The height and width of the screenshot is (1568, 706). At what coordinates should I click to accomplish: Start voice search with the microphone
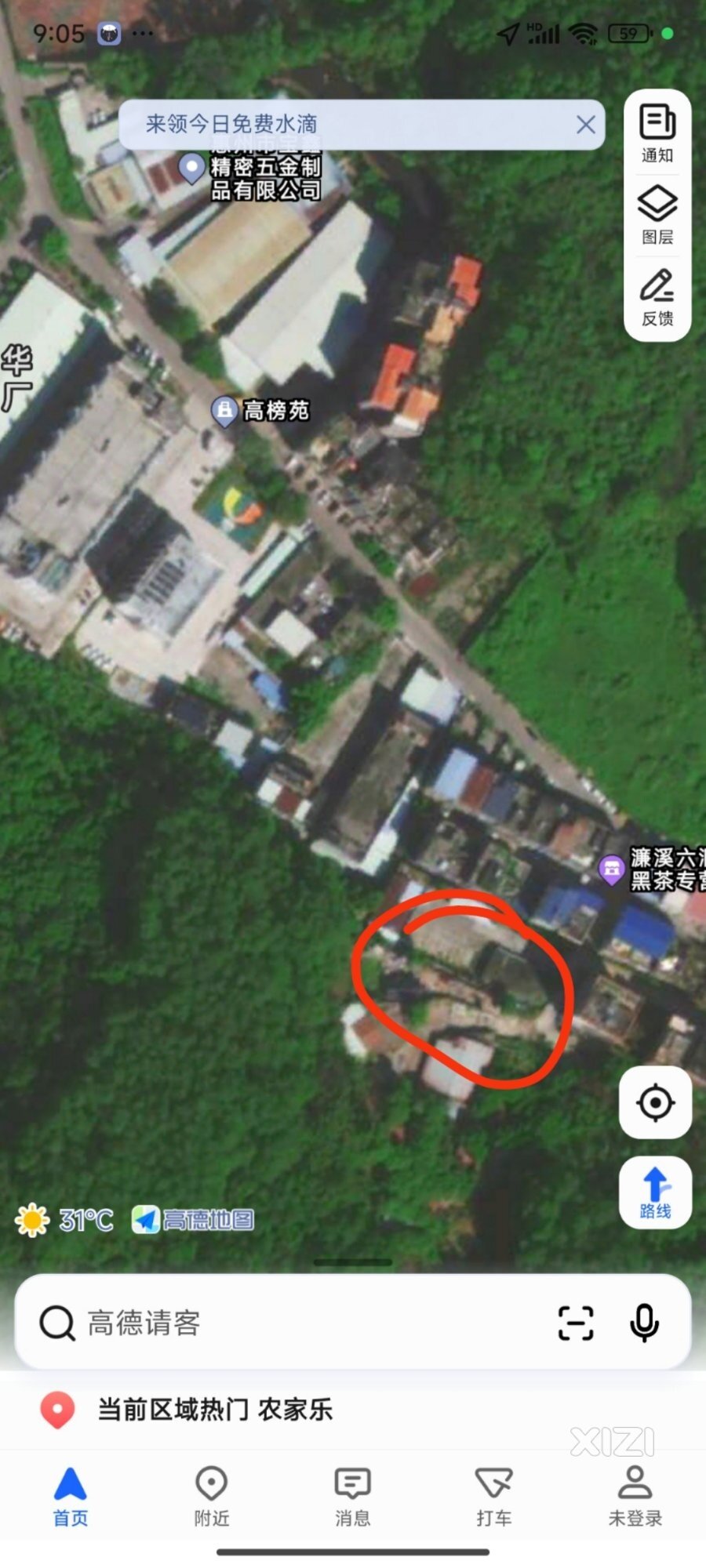[x=644, y=1323]
